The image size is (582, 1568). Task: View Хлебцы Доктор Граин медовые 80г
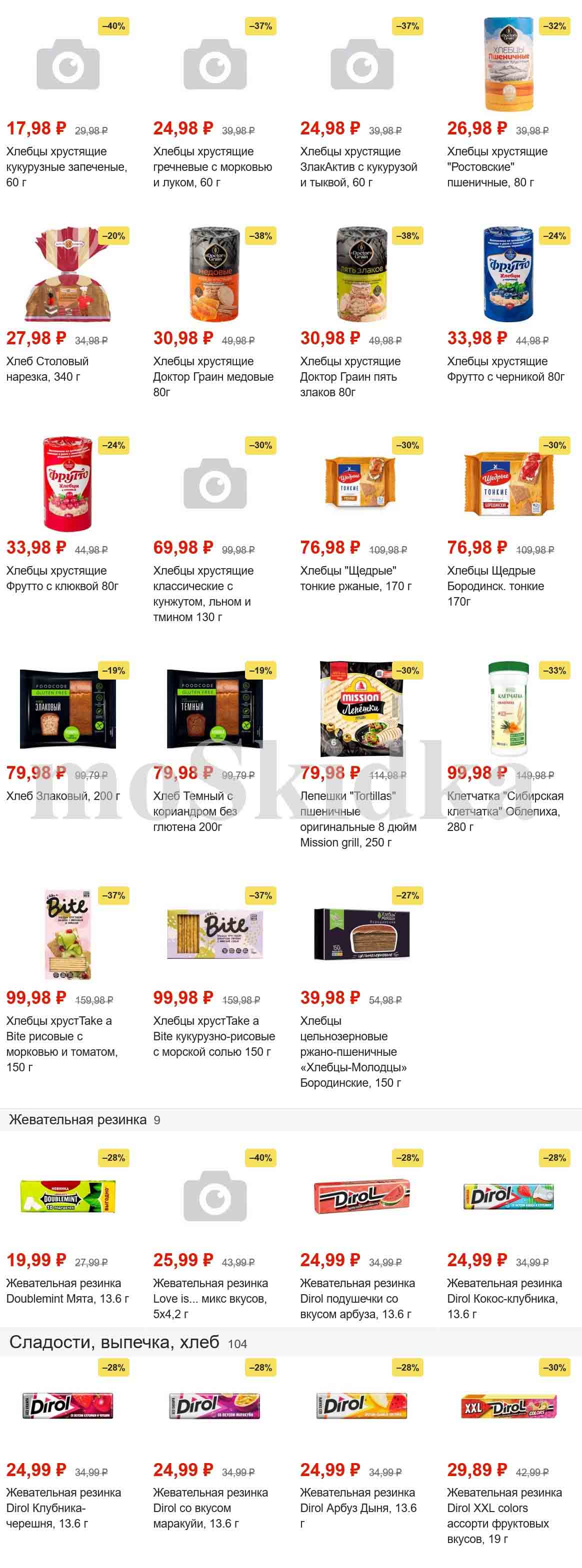[x=213, y=376]
